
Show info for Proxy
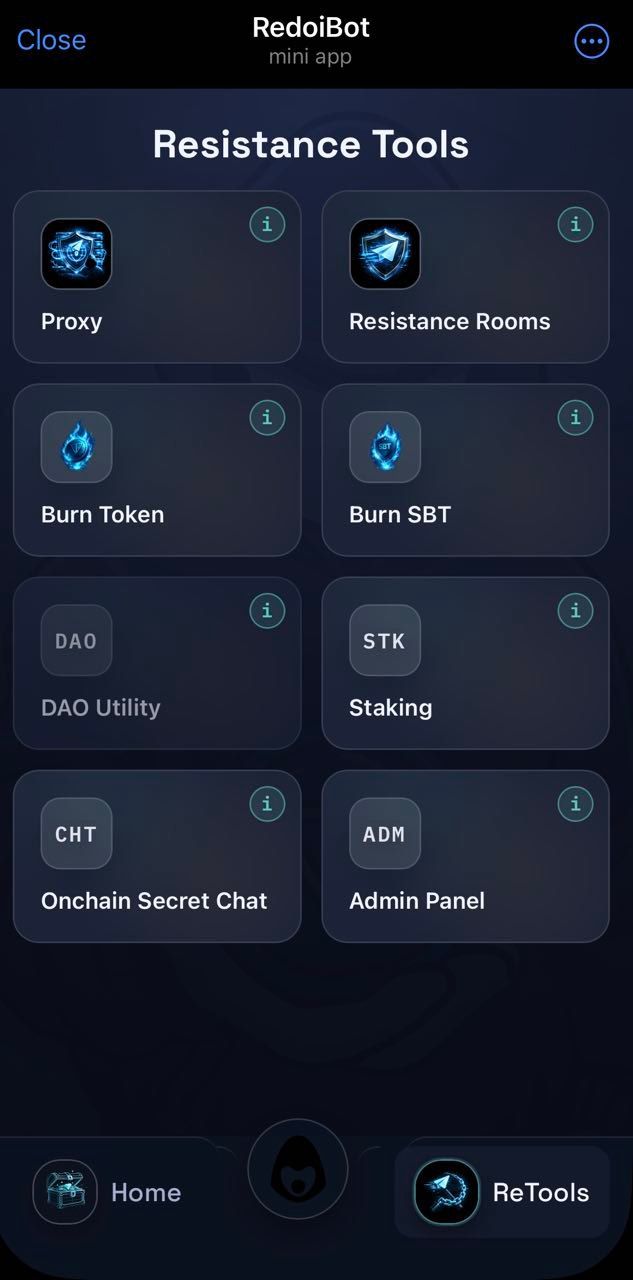(267, 225)
